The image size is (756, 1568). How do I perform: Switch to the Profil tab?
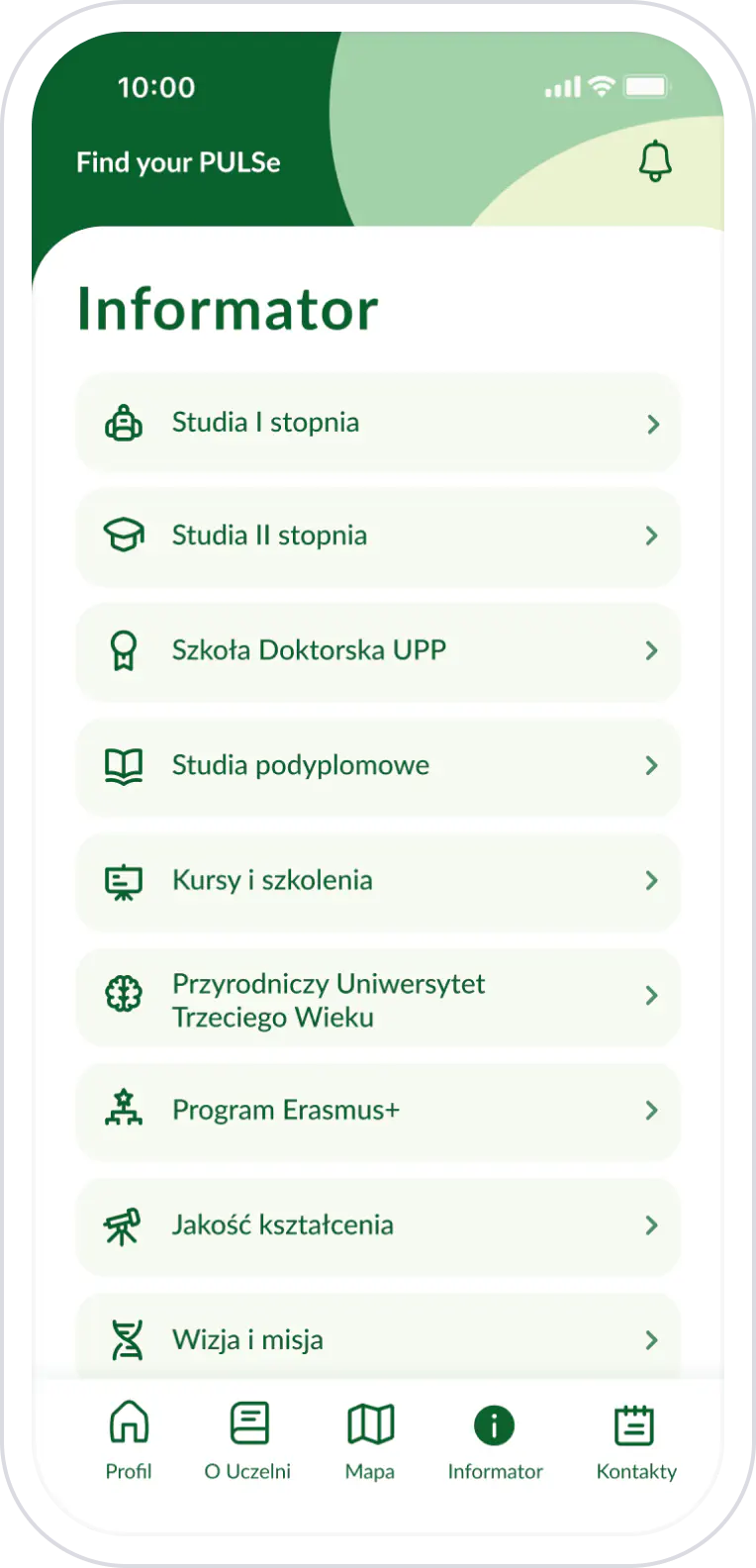[129, 1440]
